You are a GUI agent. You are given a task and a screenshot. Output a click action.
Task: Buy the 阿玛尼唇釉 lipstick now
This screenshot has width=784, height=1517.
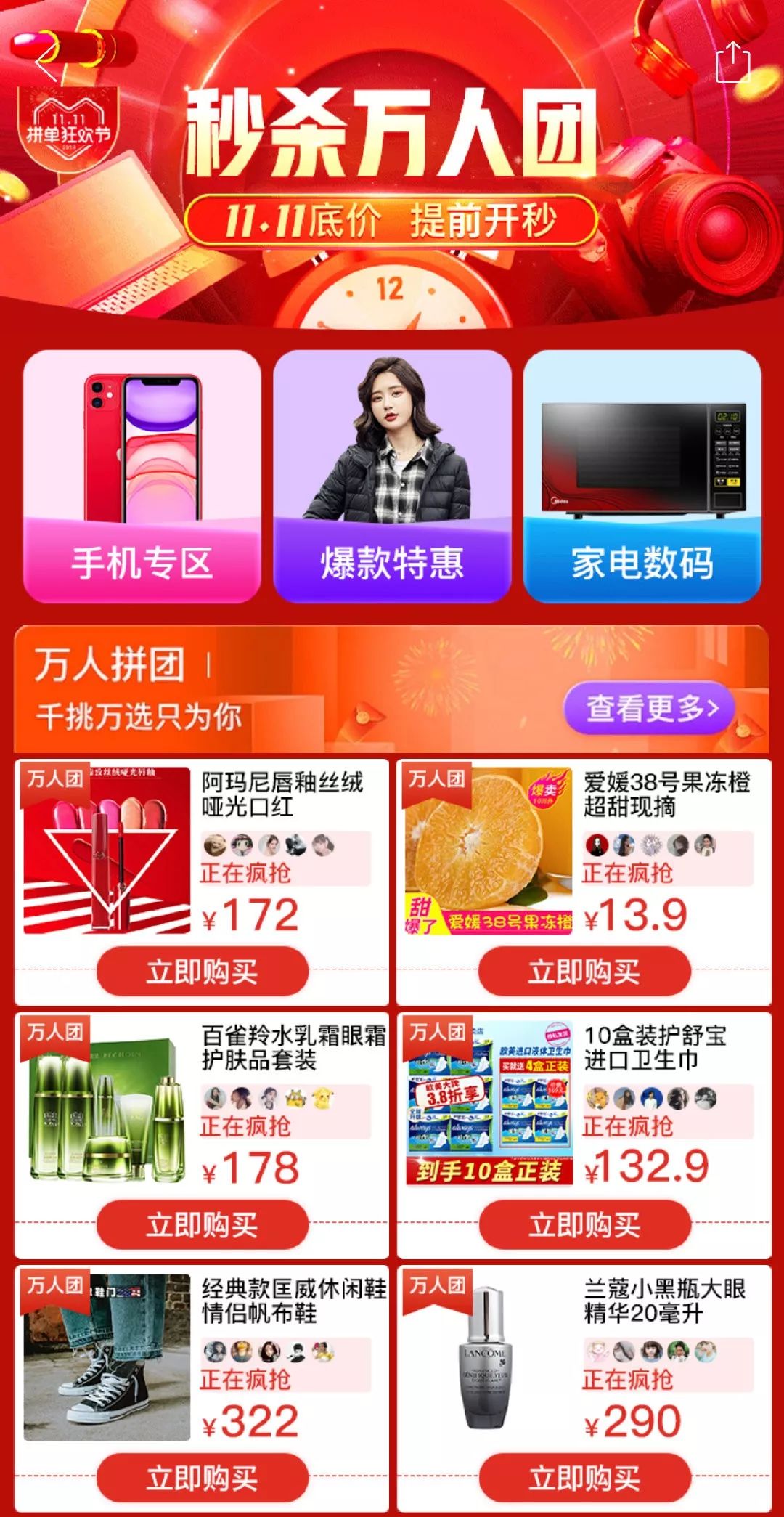(203, 971)
